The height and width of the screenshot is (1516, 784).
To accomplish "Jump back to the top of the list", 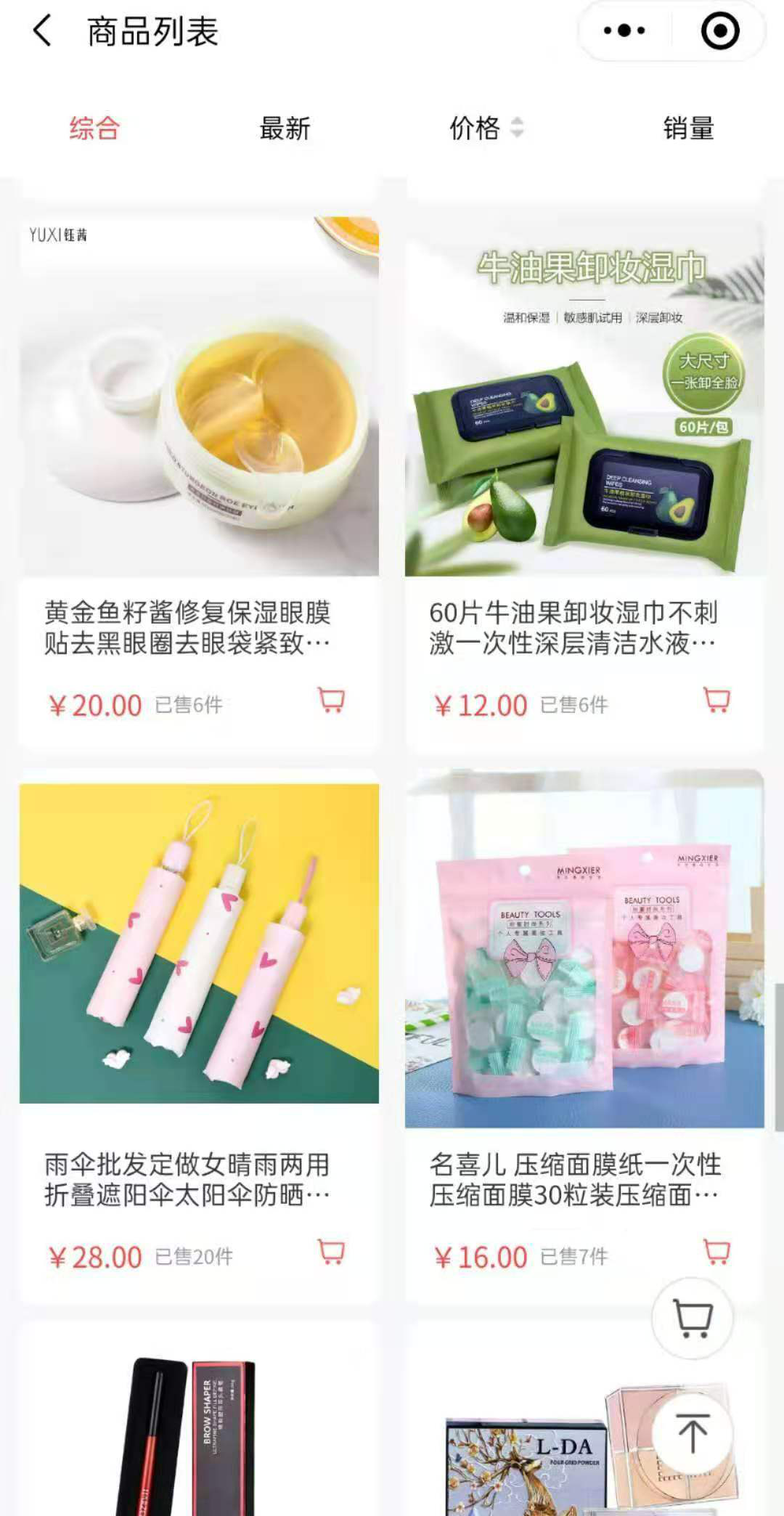I will click(x=693, y=1433).
